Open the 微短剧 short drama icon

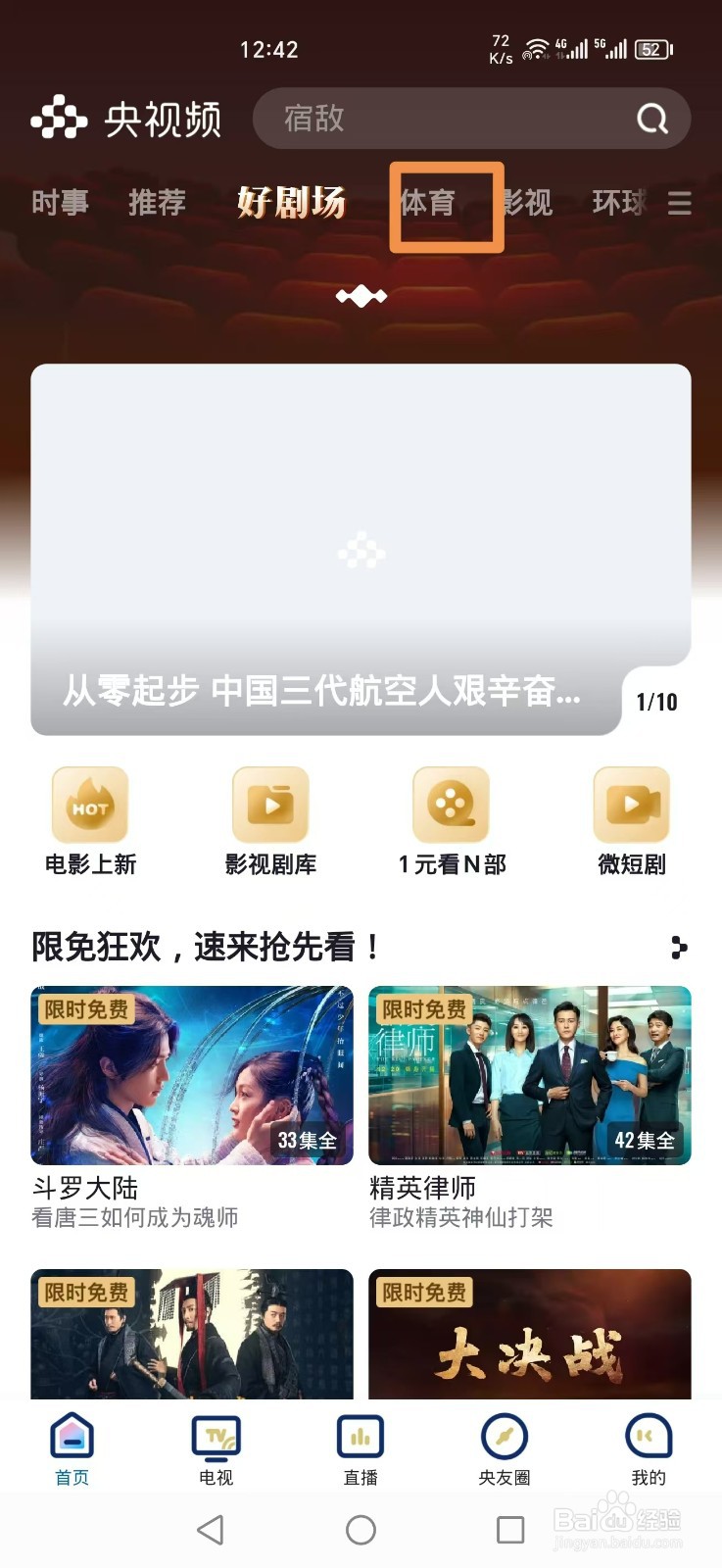coord(632,806)
